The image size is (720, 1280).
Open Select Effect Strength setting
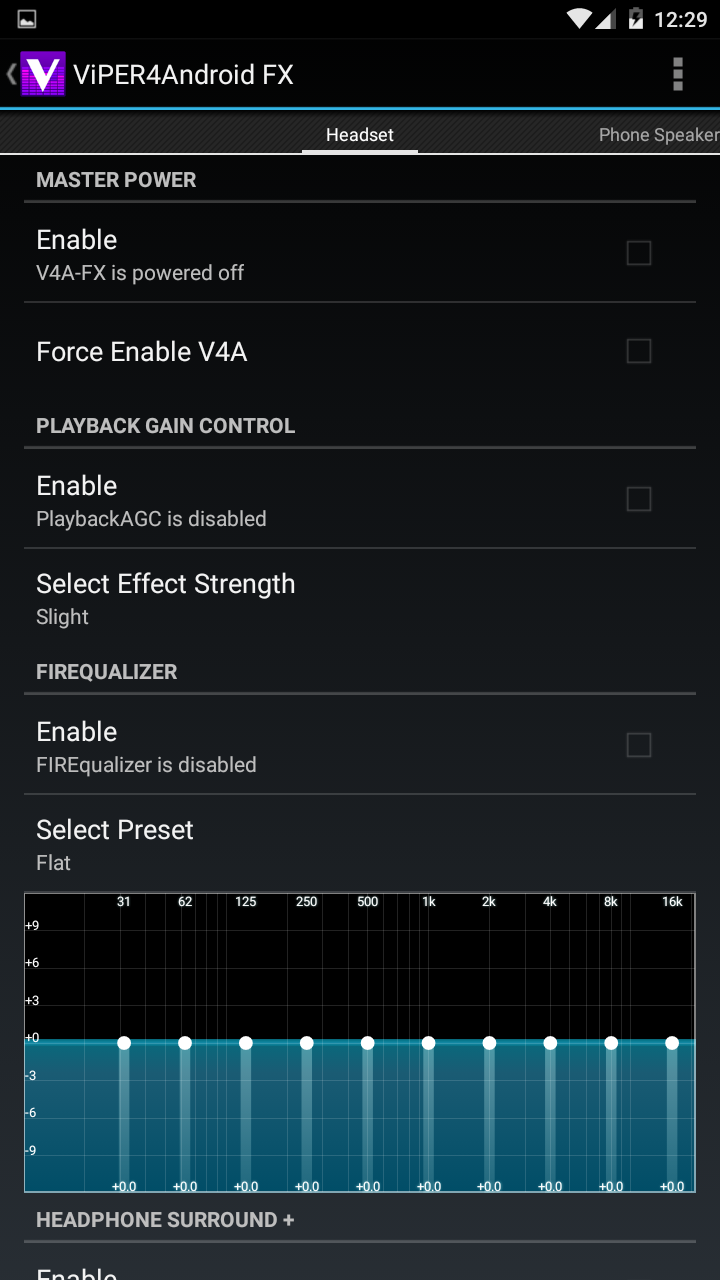coord(360,598)
